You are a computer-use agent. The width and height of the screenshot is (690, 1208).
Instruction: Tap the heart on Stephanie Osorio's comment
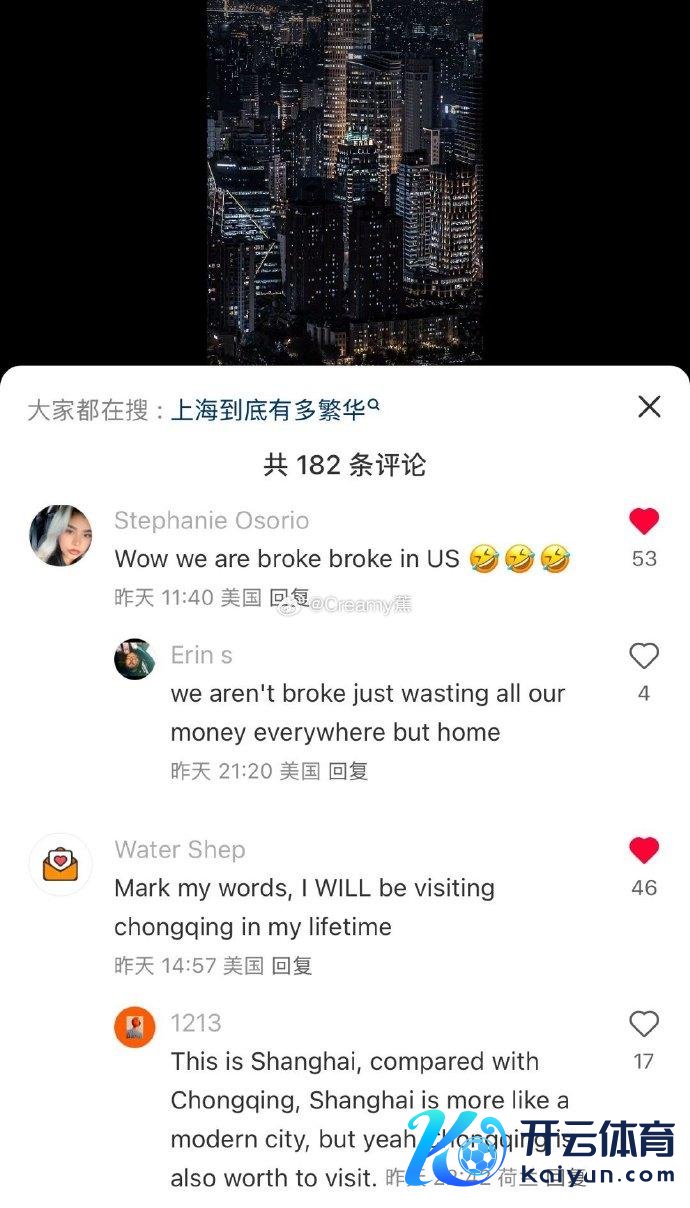(x=644, y=521)
